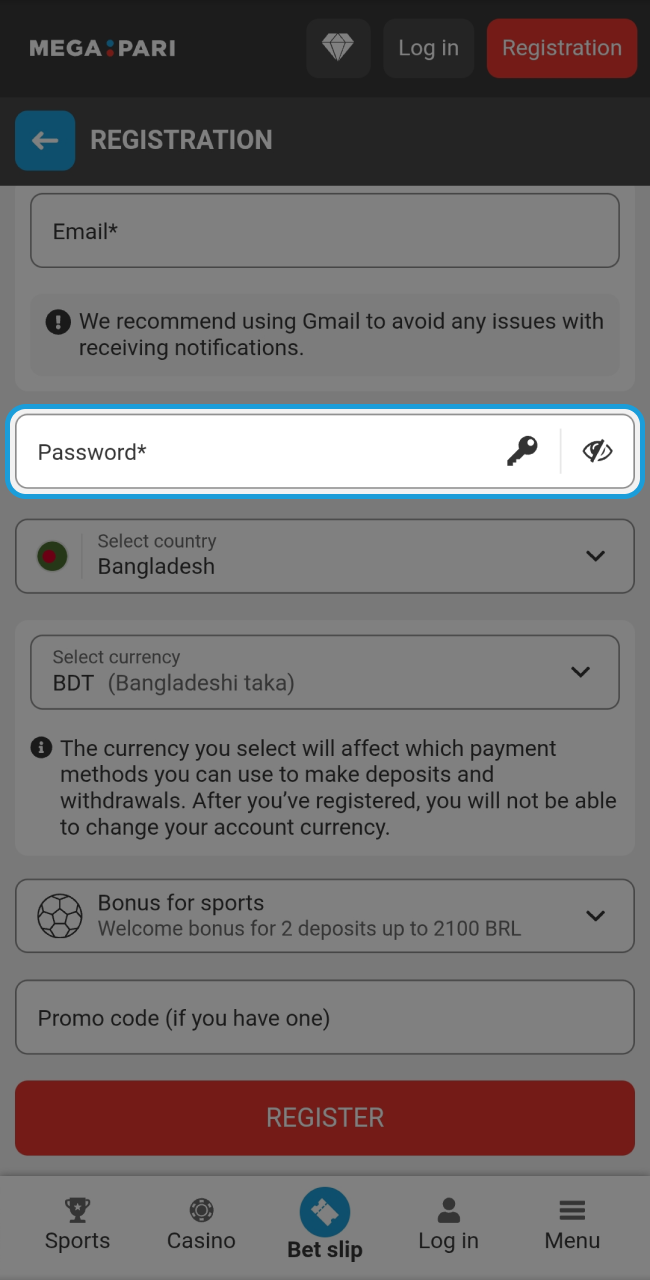Expand the Select country dropdown
The width and height of the screenshot is (650, 1280).
pos(324,555)
